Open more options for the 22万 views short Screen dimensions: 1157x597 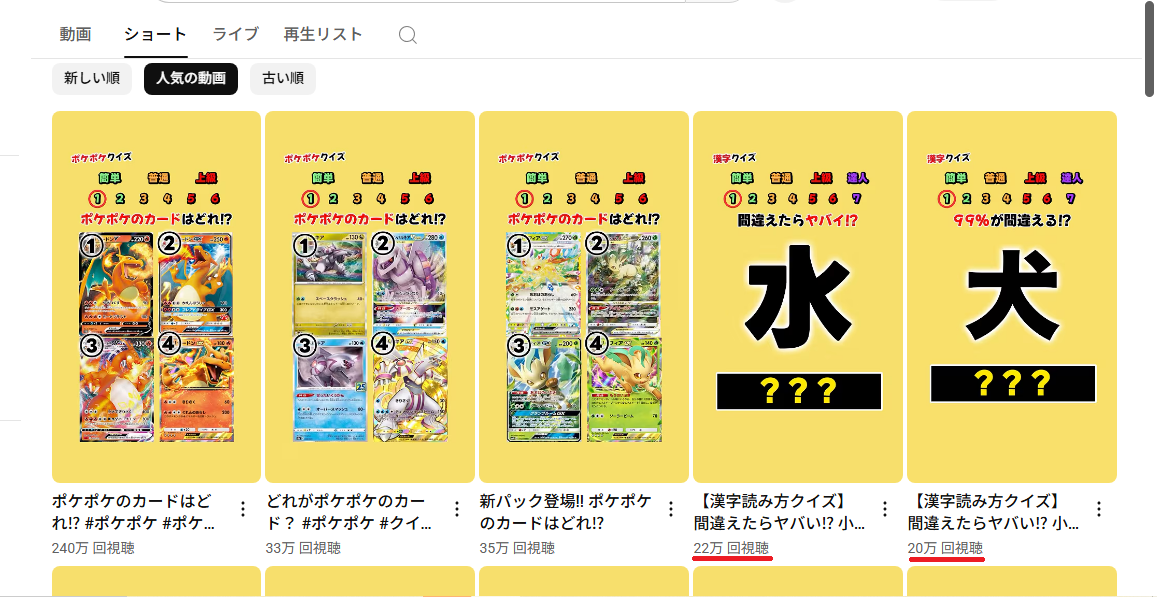click(x=885, y=509)
